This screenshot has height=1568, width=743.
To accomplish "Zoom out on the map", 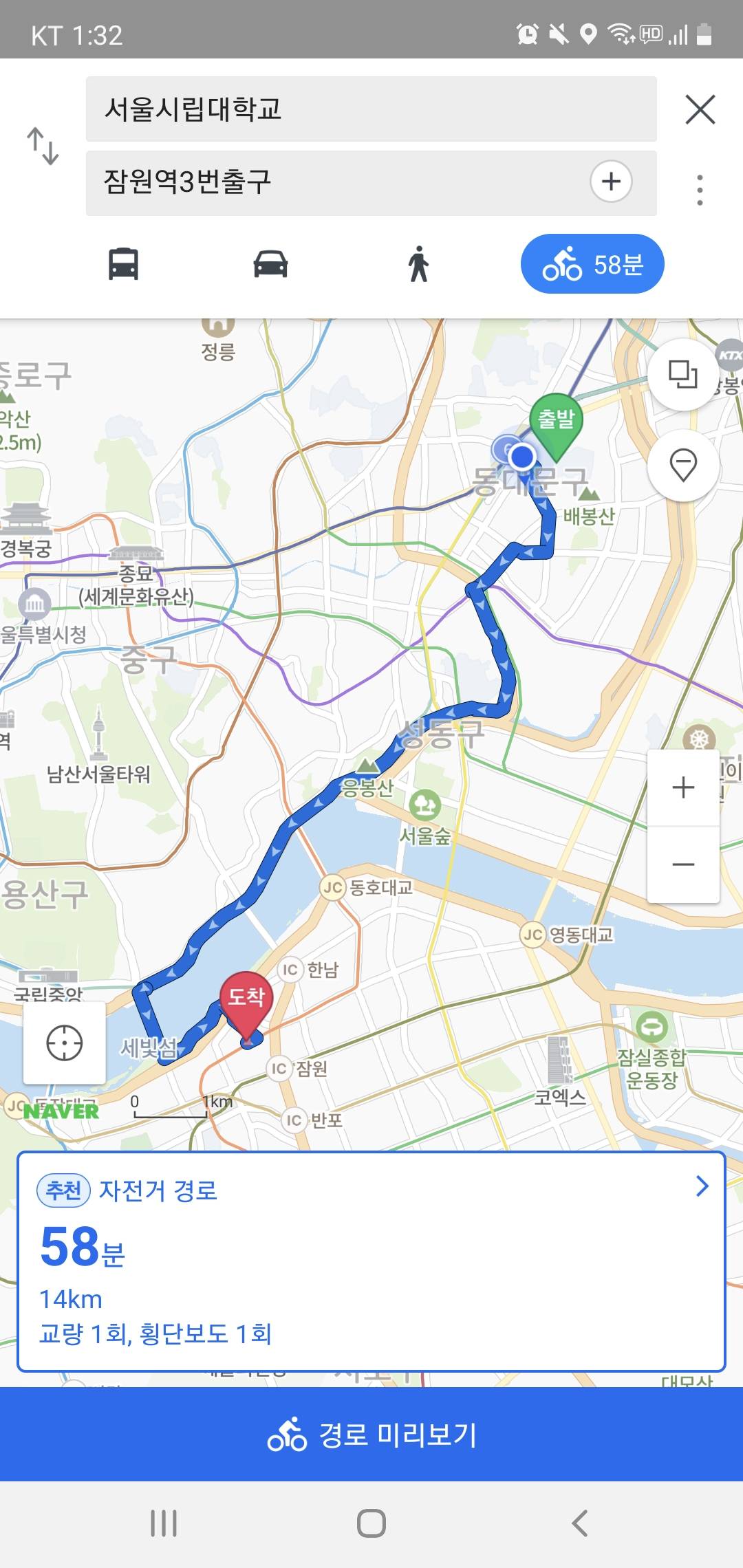I will coord(683,864).
